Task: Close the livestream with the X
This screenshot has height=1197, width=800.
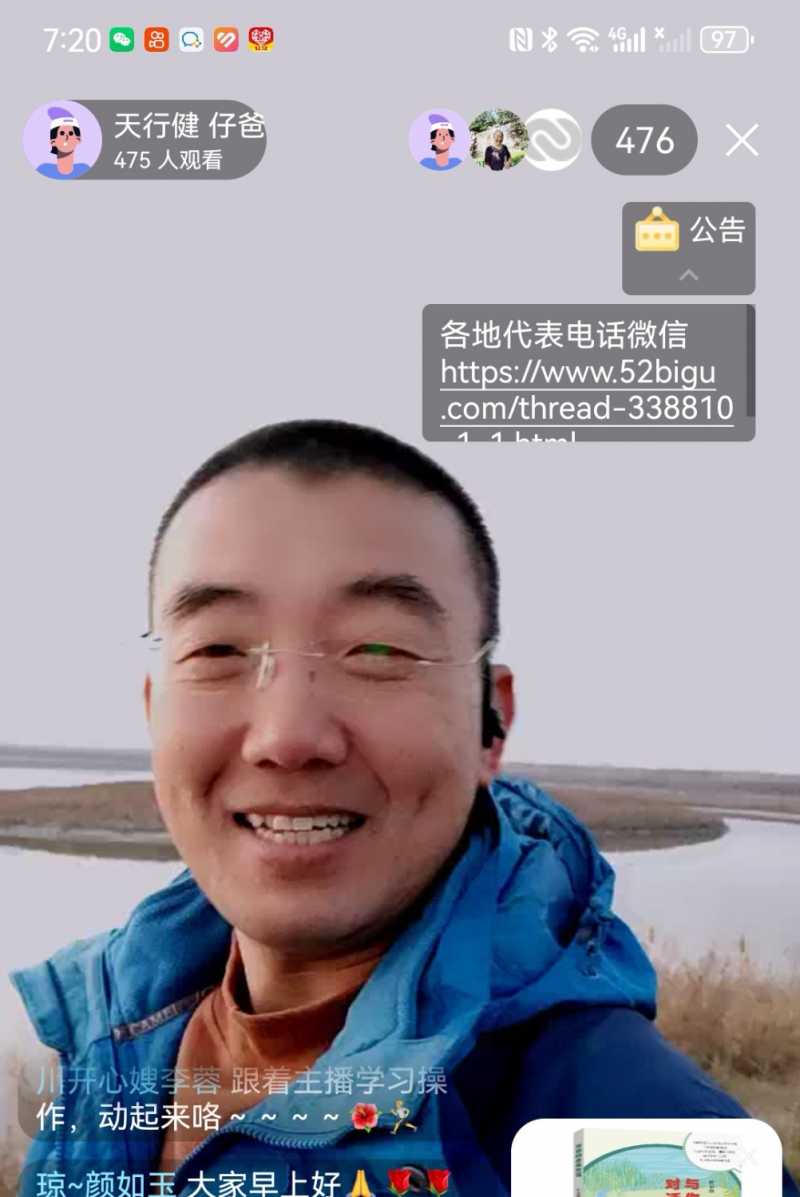Action: pyautogui.click(x=742, y=141)
